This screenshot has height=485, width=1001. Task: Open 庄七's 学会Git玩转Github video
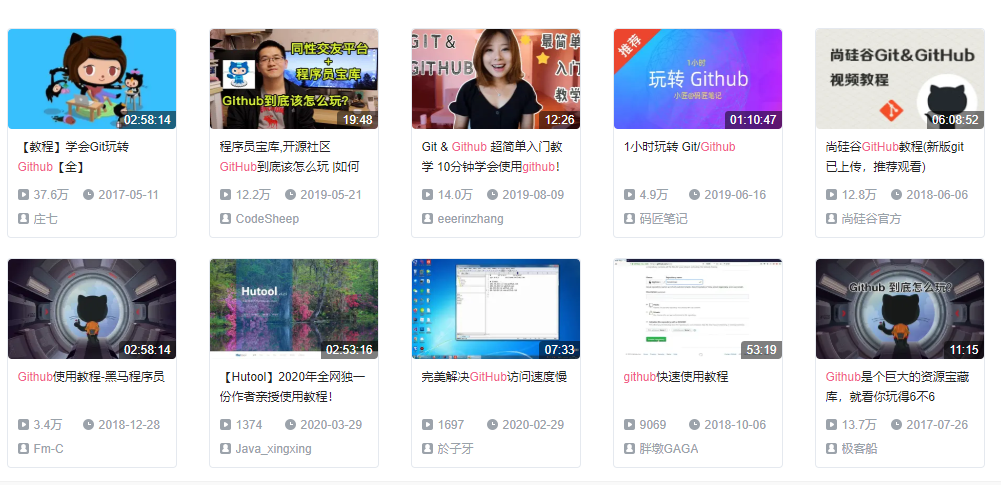pos(92,79)
